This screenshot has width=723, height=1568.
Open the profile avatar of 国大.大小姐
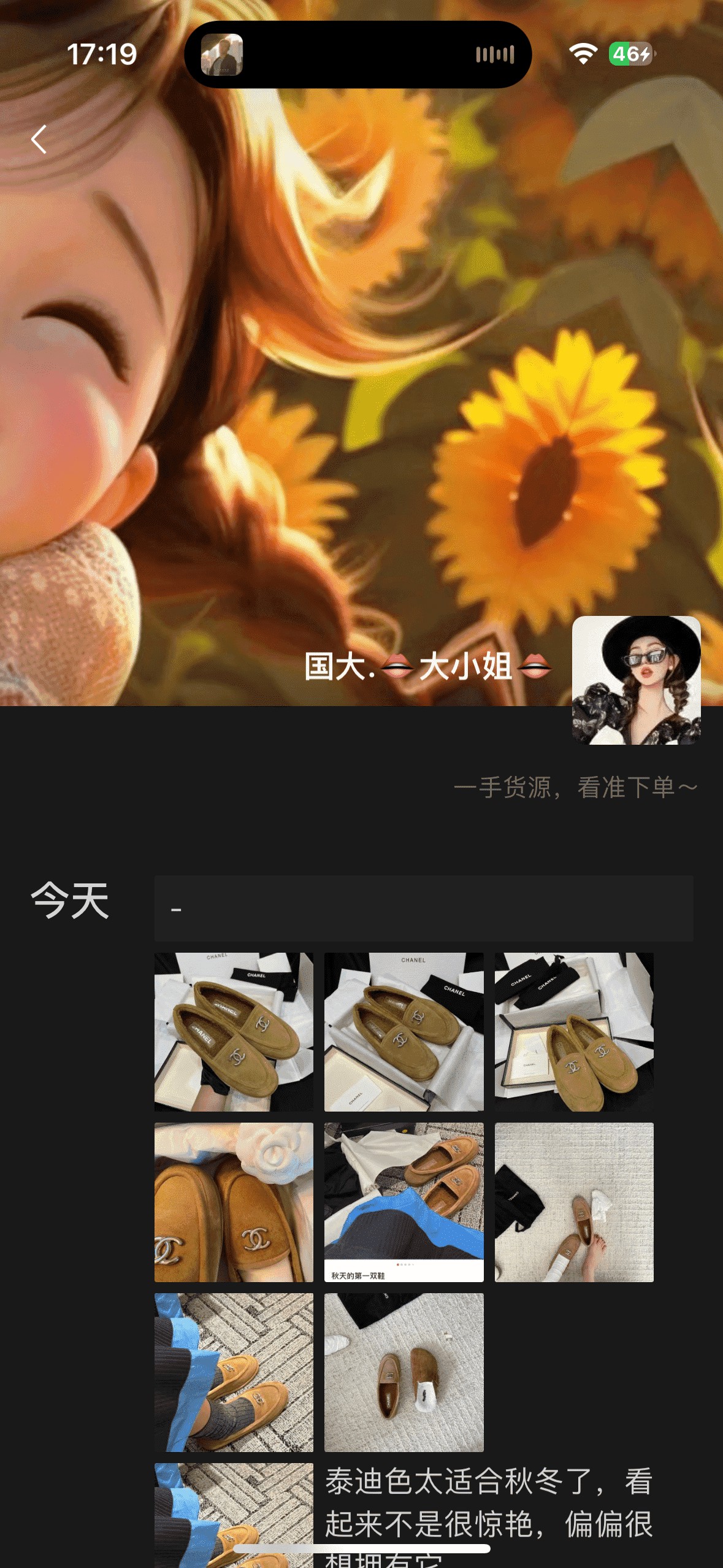click(636, 680)
